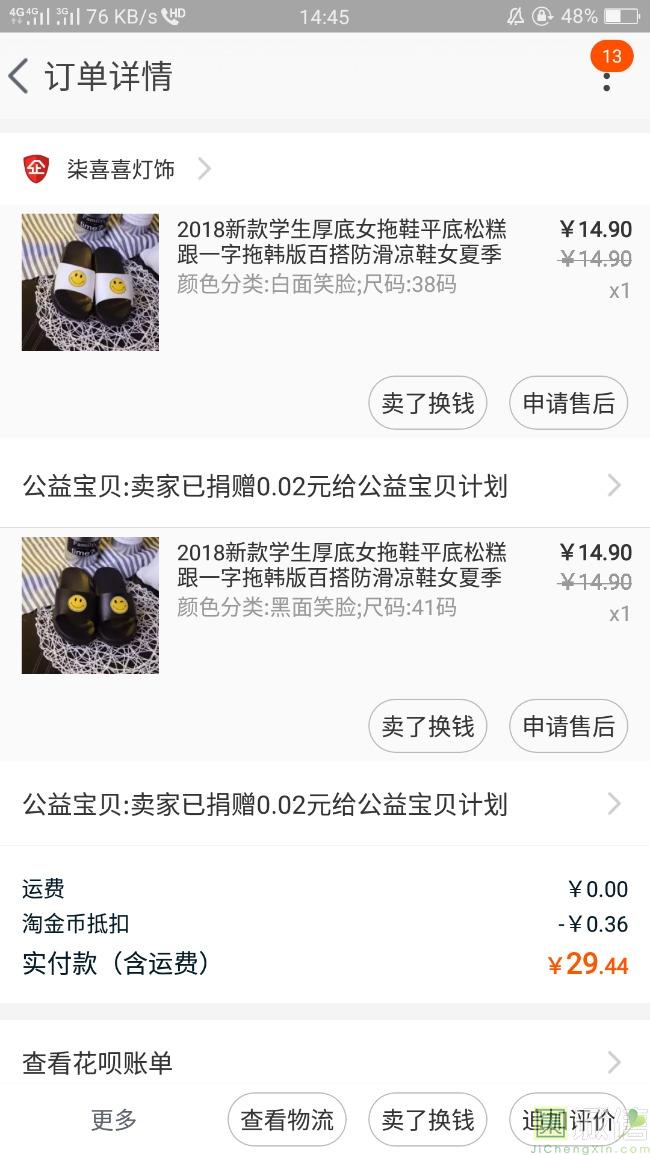
Task: Tap 卖了换钱 for the 黑面笑脸 slippers
Action: point(428,726)
